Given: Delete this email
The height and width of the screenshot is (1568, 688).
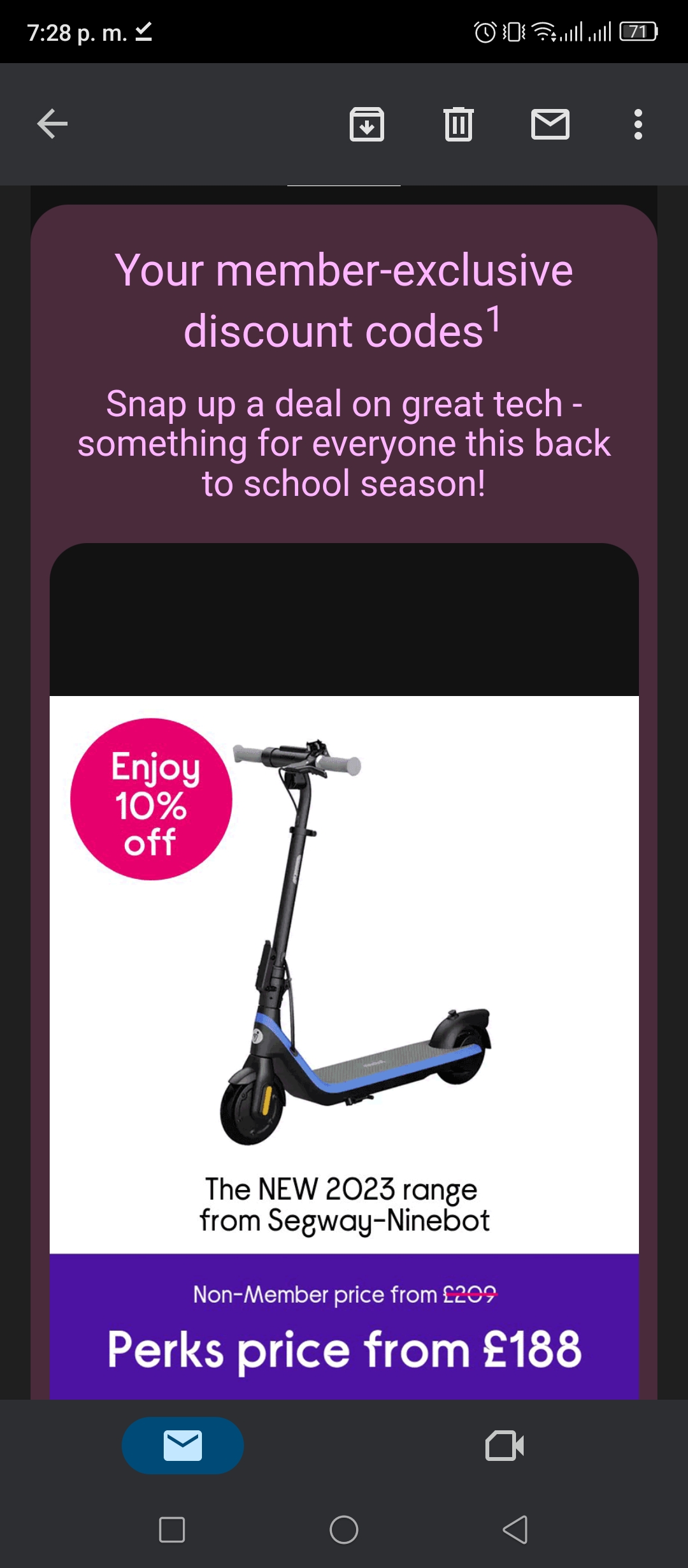Looking at the screenshot, I should [459, 124].
